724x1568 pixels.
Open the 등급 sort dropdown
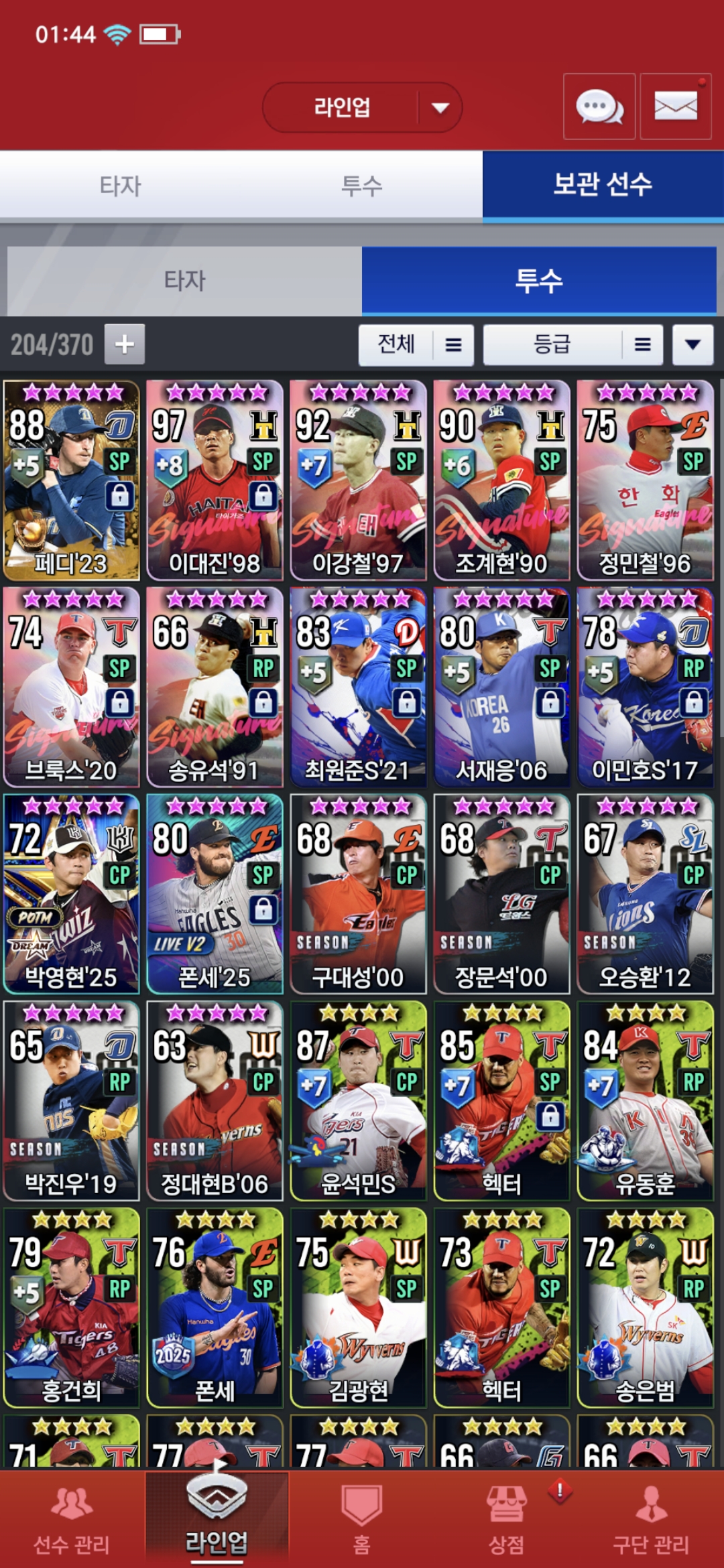573,345
